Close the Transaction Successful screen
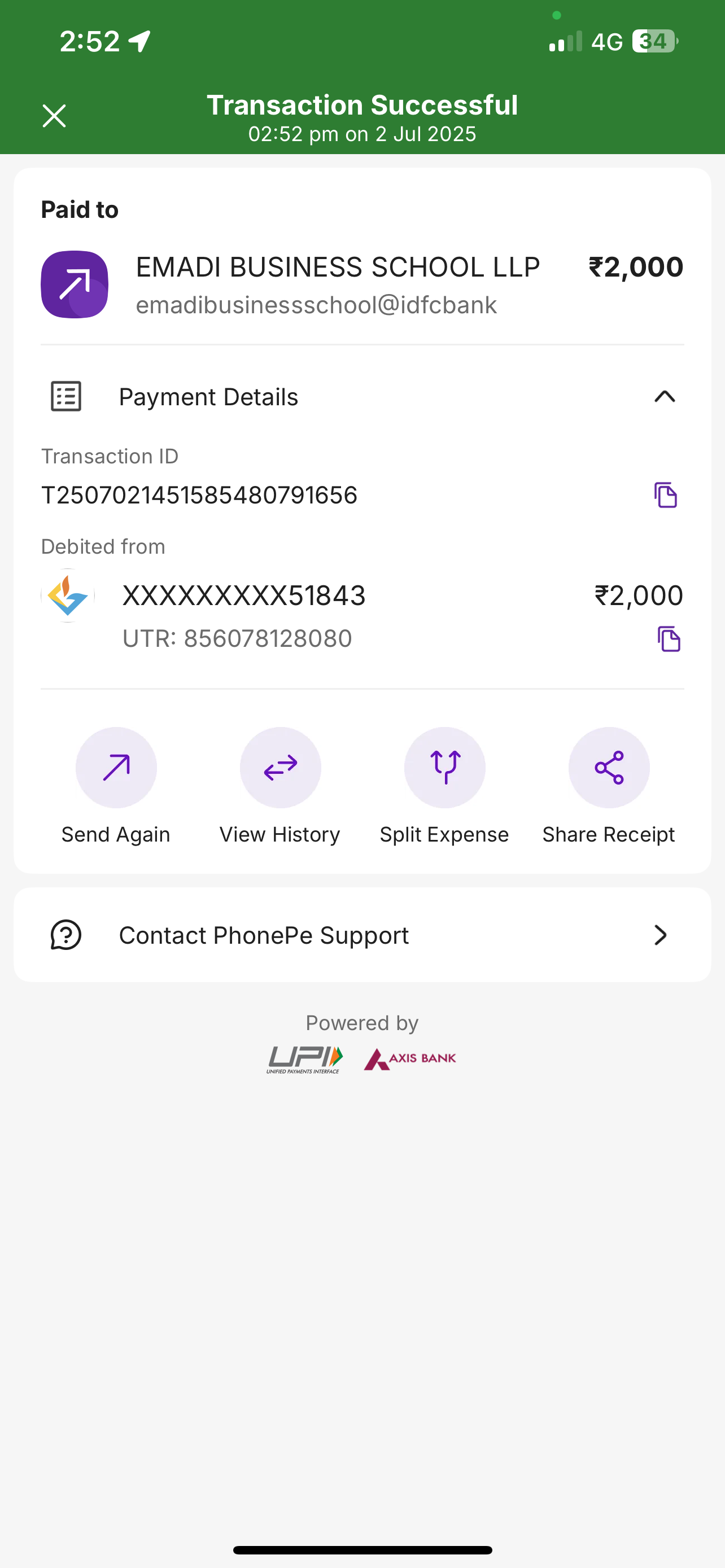Screen dimensions: 725x1568 54,116
